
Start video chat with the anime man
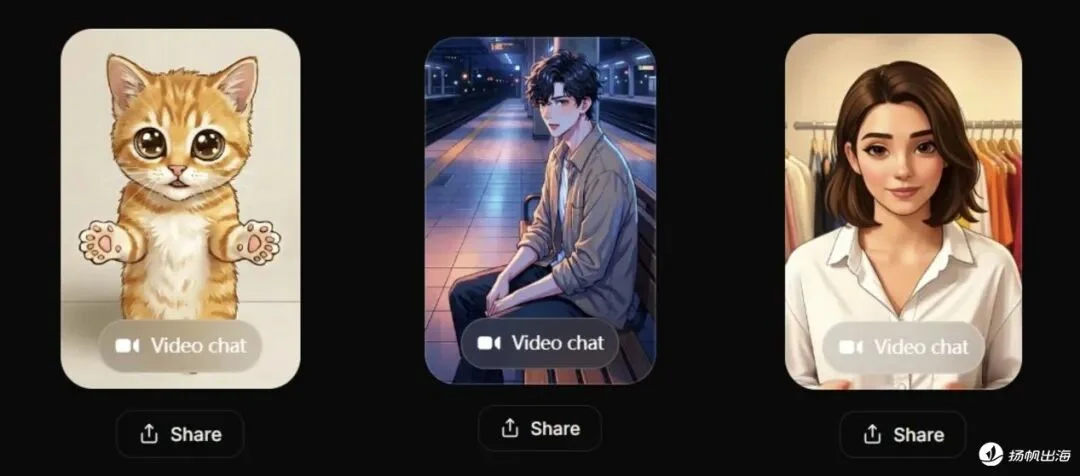(541, 343)
